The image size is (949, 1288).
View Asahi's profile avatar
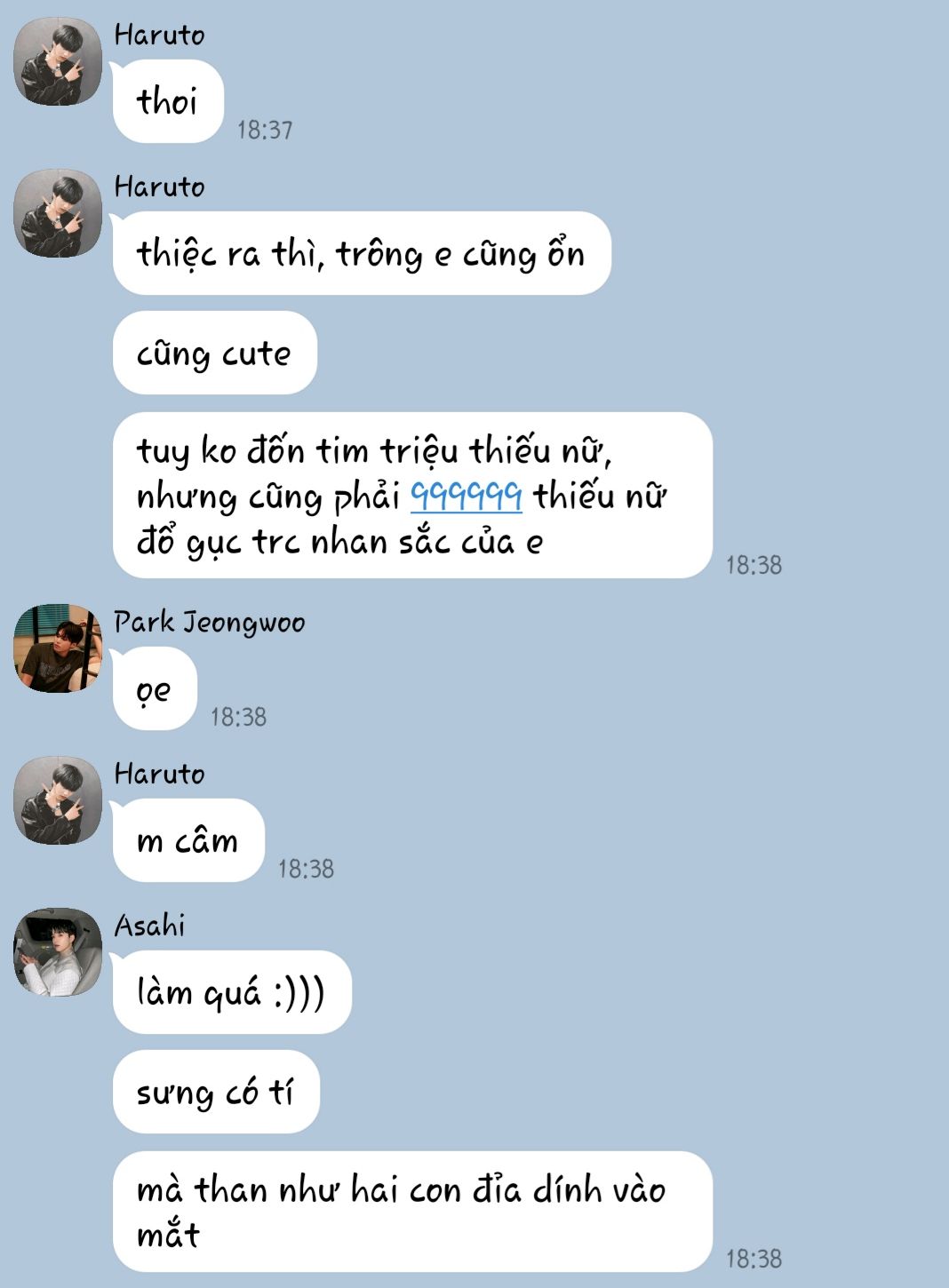pyautogui.click(x=58, y=951)
